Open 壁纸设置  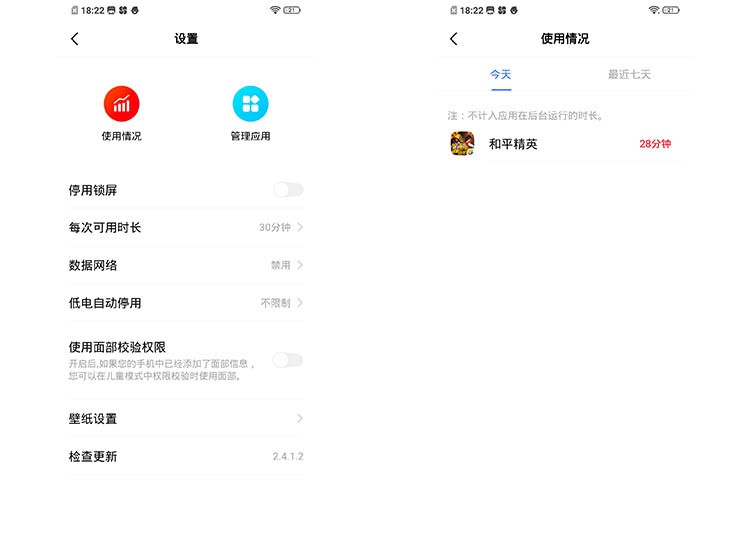point(185,419)
